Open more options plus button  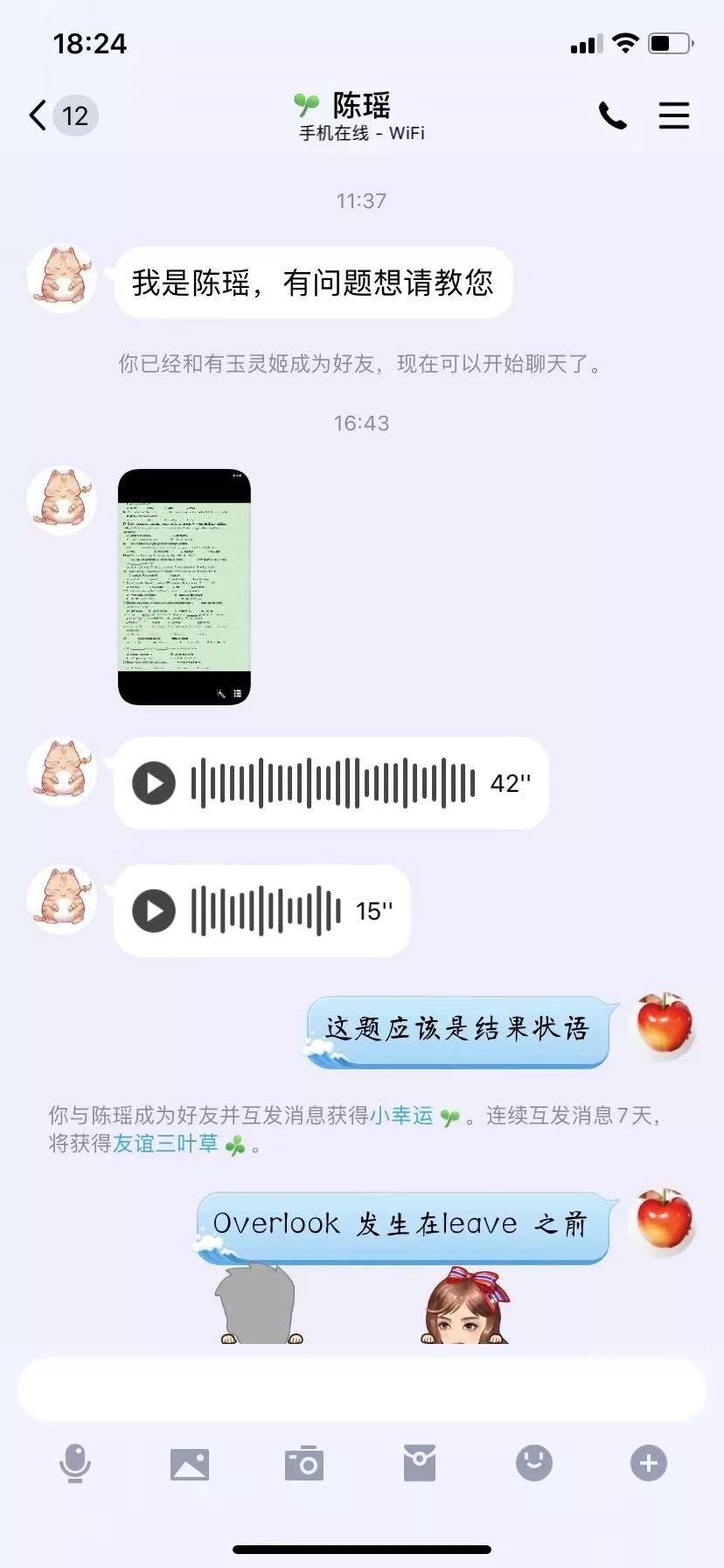649,1463
